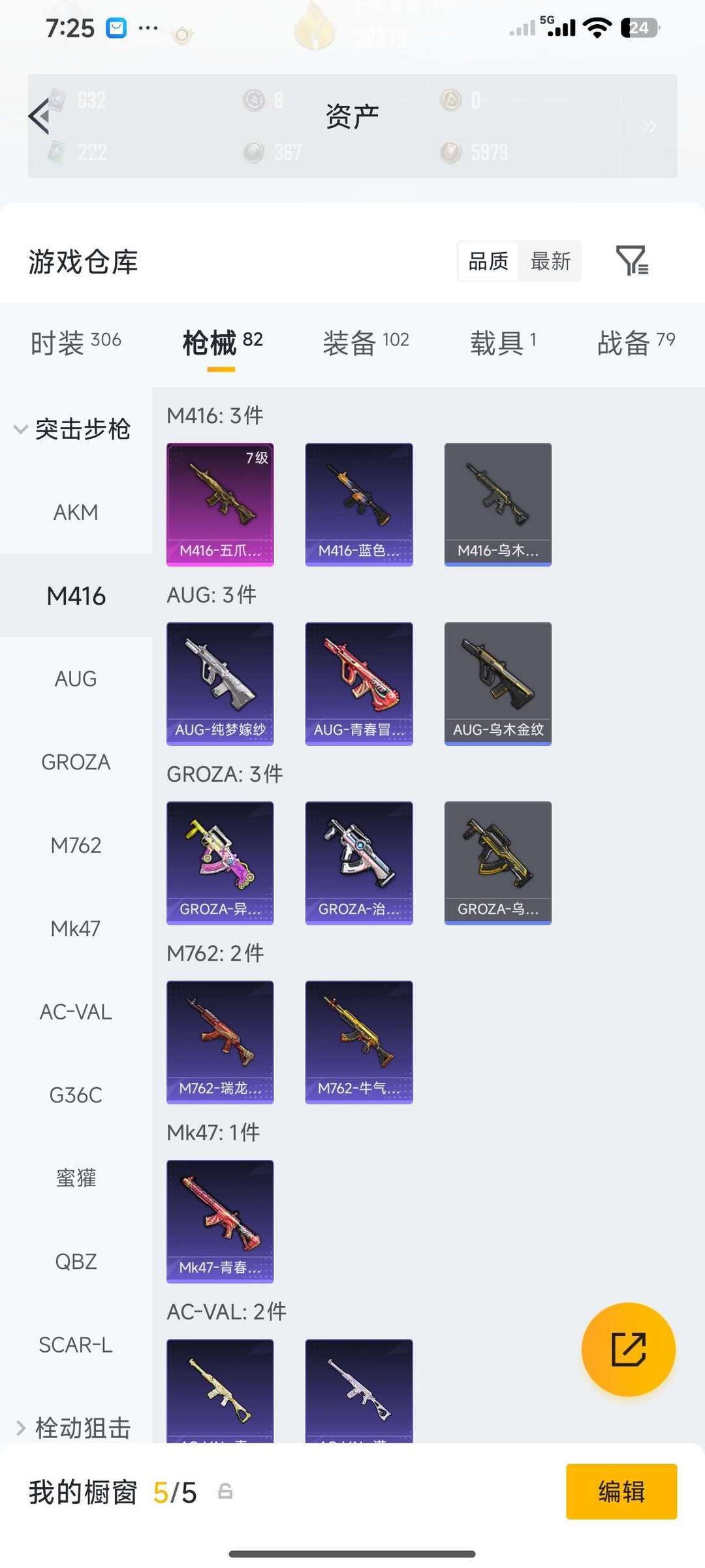Select AKM in the weapon list
Viewport: 705px width, 1568px height.
tap(76, 513)
